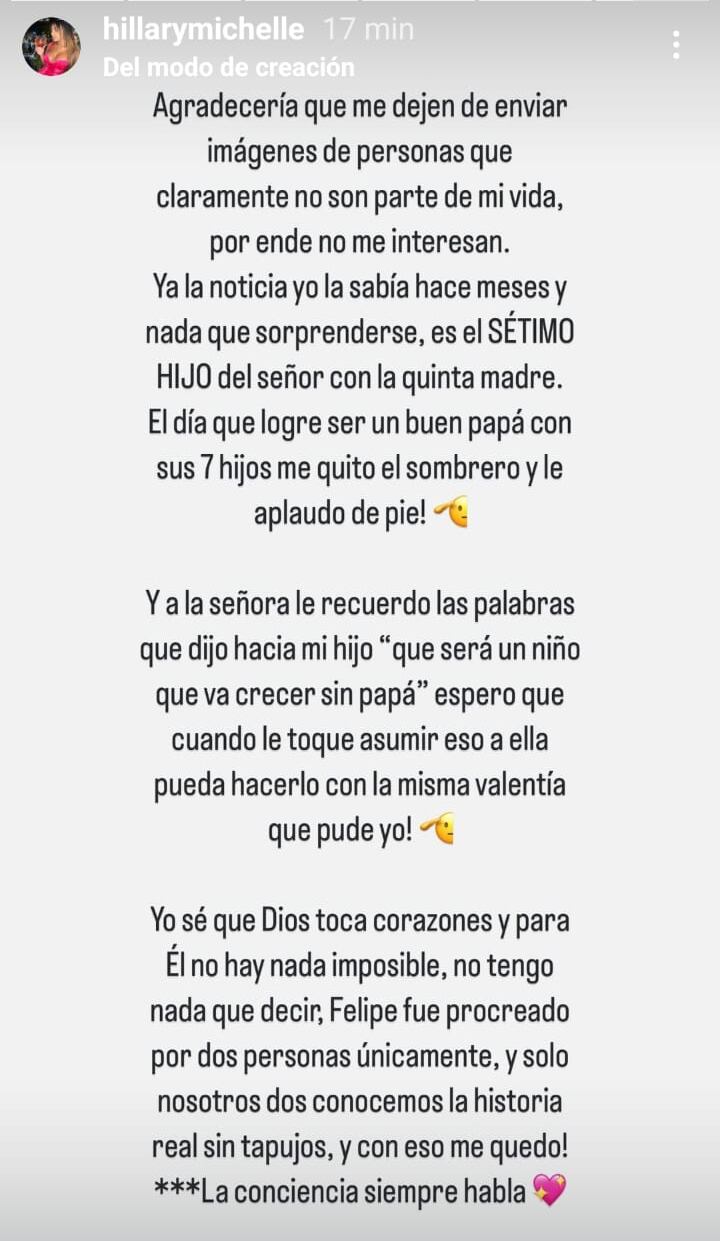Open hillarymichelle's profile picture
720x1241 pixels.
51,46
